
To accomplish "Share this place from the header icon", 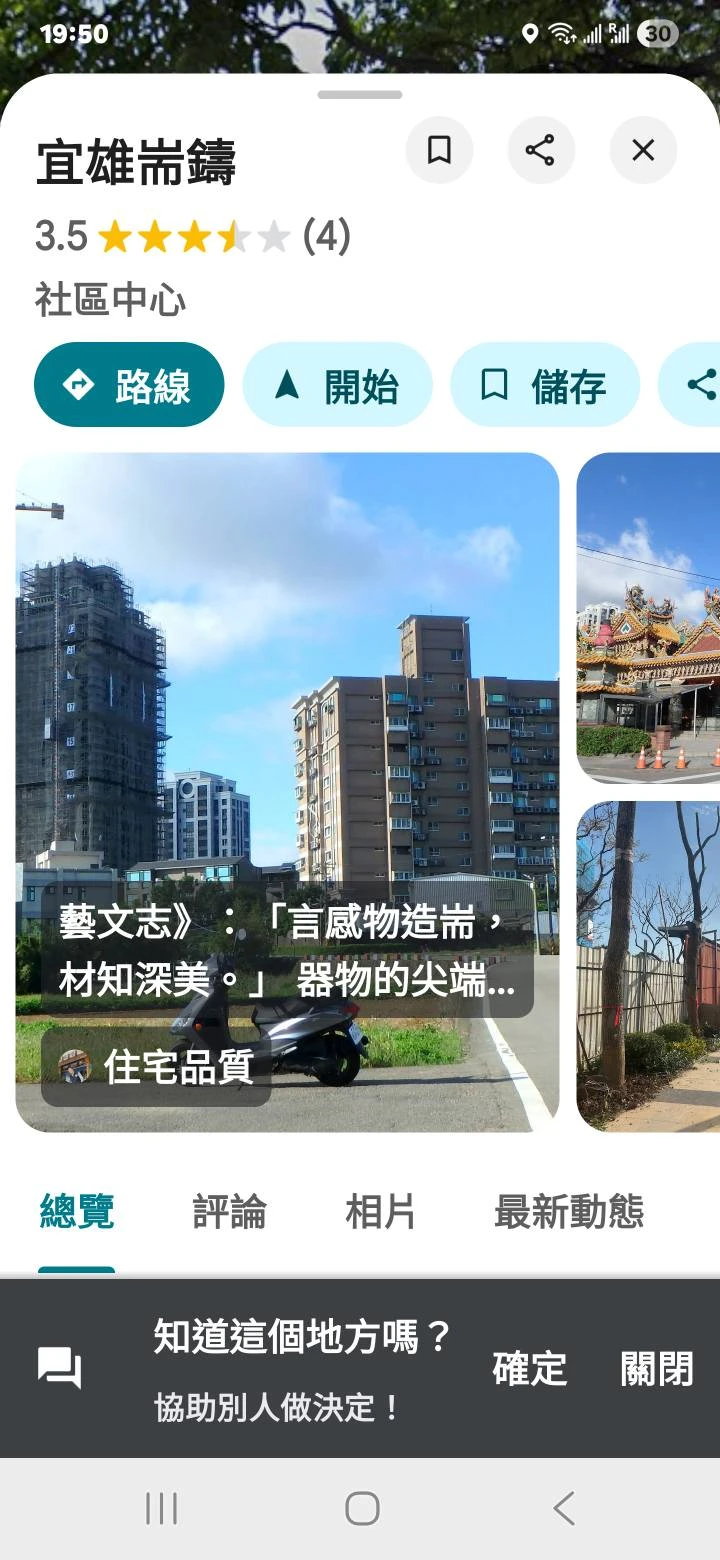I will tap(541, 151).
